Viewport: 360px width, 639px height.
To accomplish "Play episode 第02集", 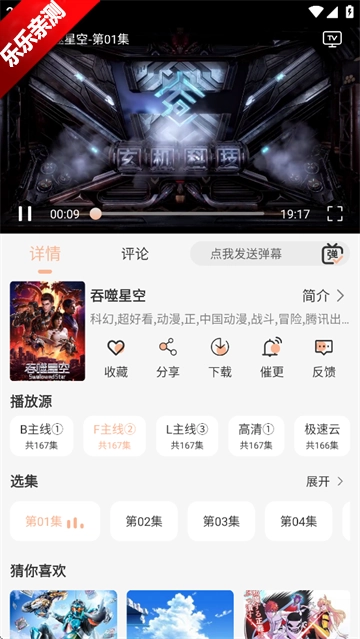I will coord(144,521).
